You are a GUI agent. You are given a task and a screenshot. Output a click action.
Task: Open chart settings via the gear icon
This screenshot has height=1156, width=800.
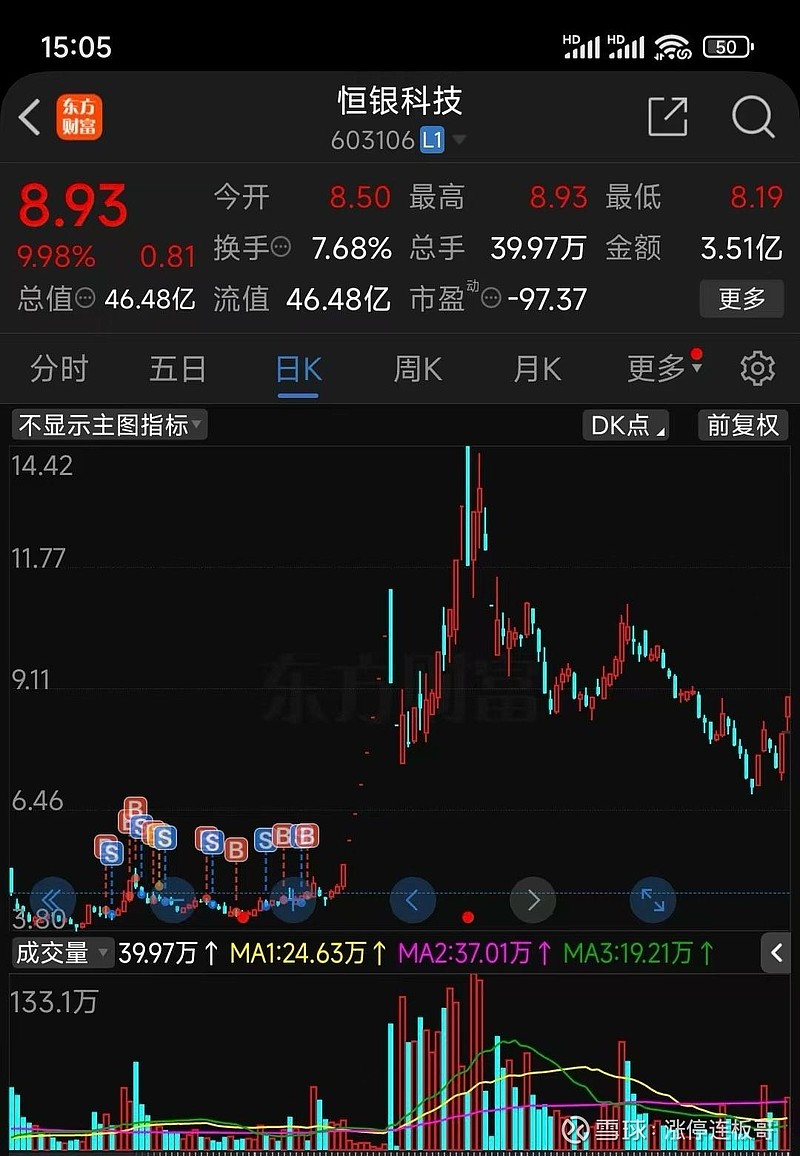[x=757, y=369]
